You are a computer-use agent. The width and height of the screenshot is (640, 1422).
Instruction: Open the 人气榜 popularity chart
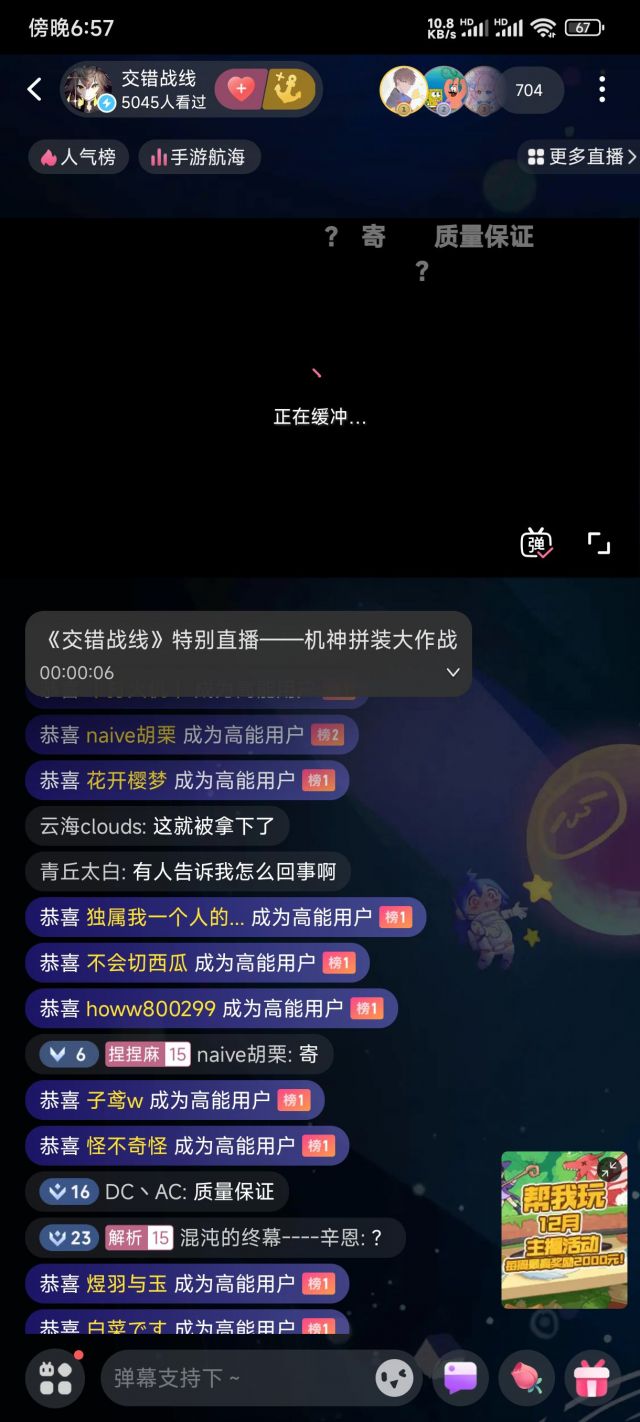click(78, 157)
